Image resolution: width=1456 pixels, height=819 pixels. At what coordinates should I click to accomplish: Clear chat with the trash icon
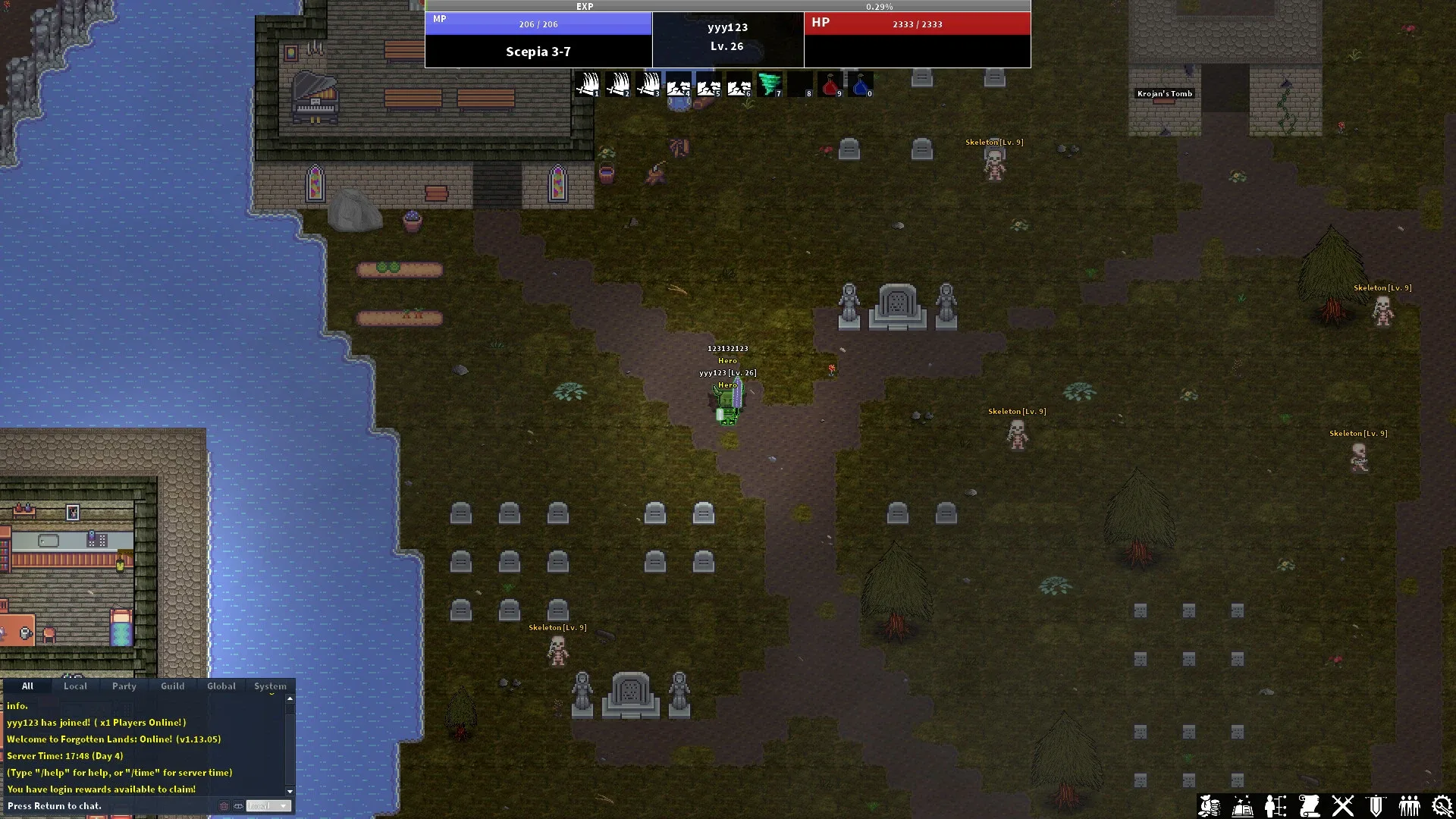point(224,806)
